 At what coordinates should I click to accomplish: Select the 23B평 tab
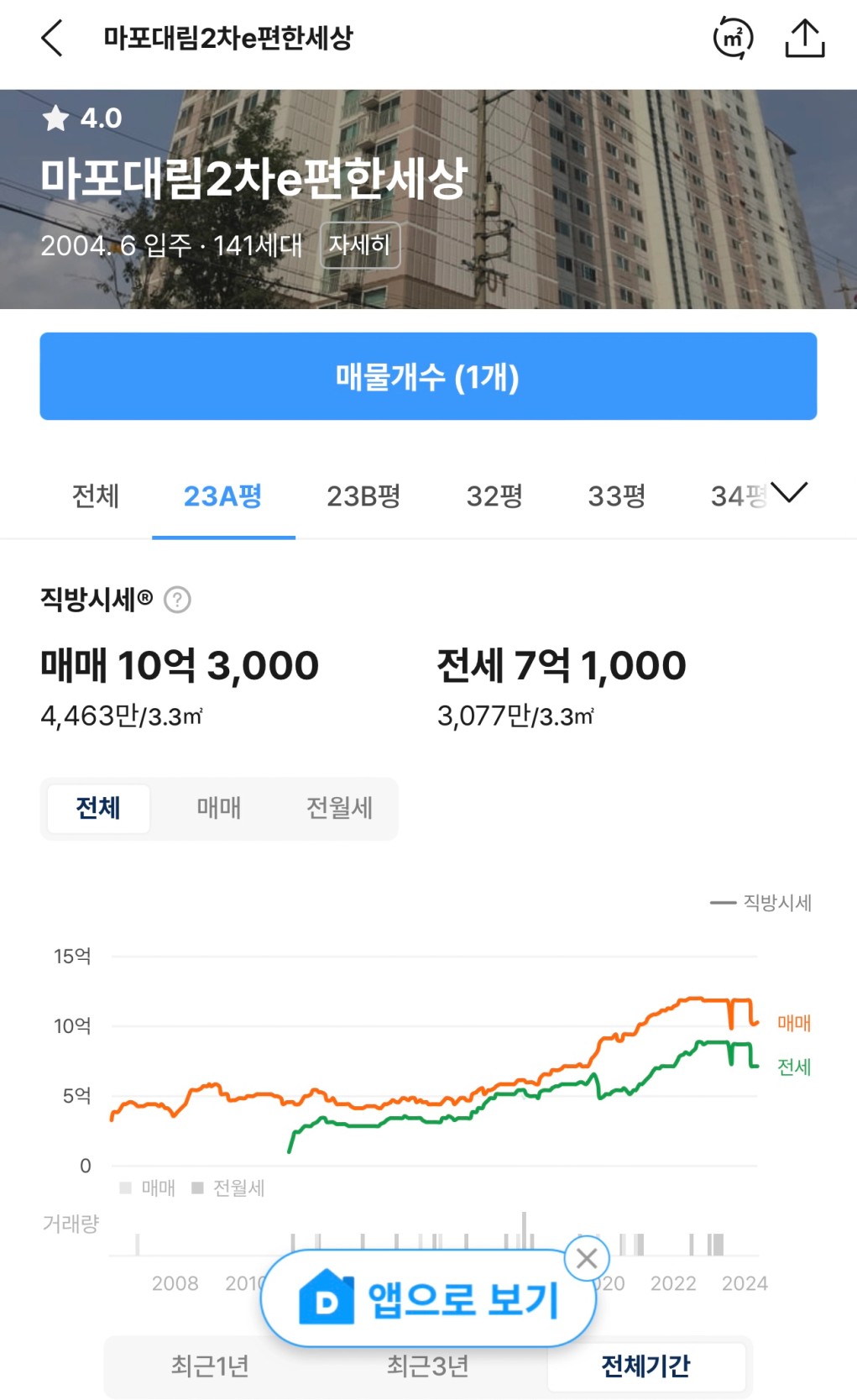click(x=363, y=496)
